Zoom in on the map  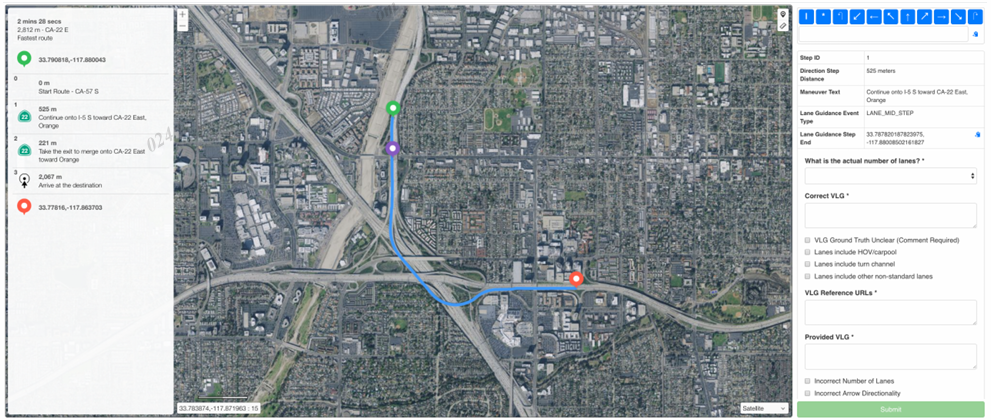pos(182,14)
